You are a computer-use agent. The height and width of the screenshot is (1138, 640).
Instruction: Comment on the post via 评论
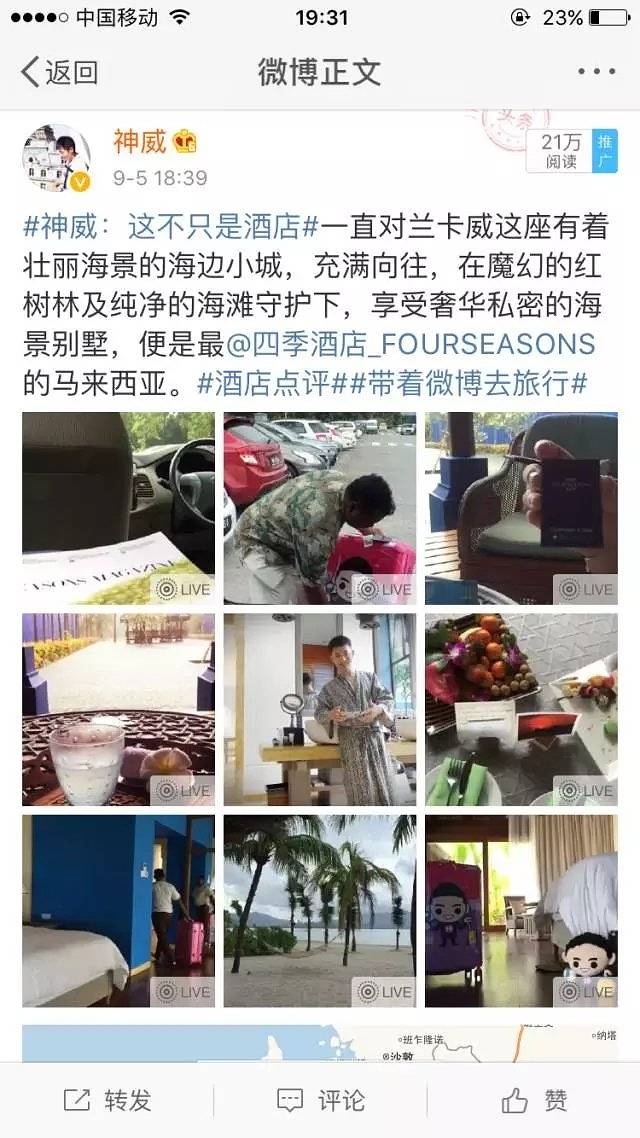click(x=320, y=1101)
